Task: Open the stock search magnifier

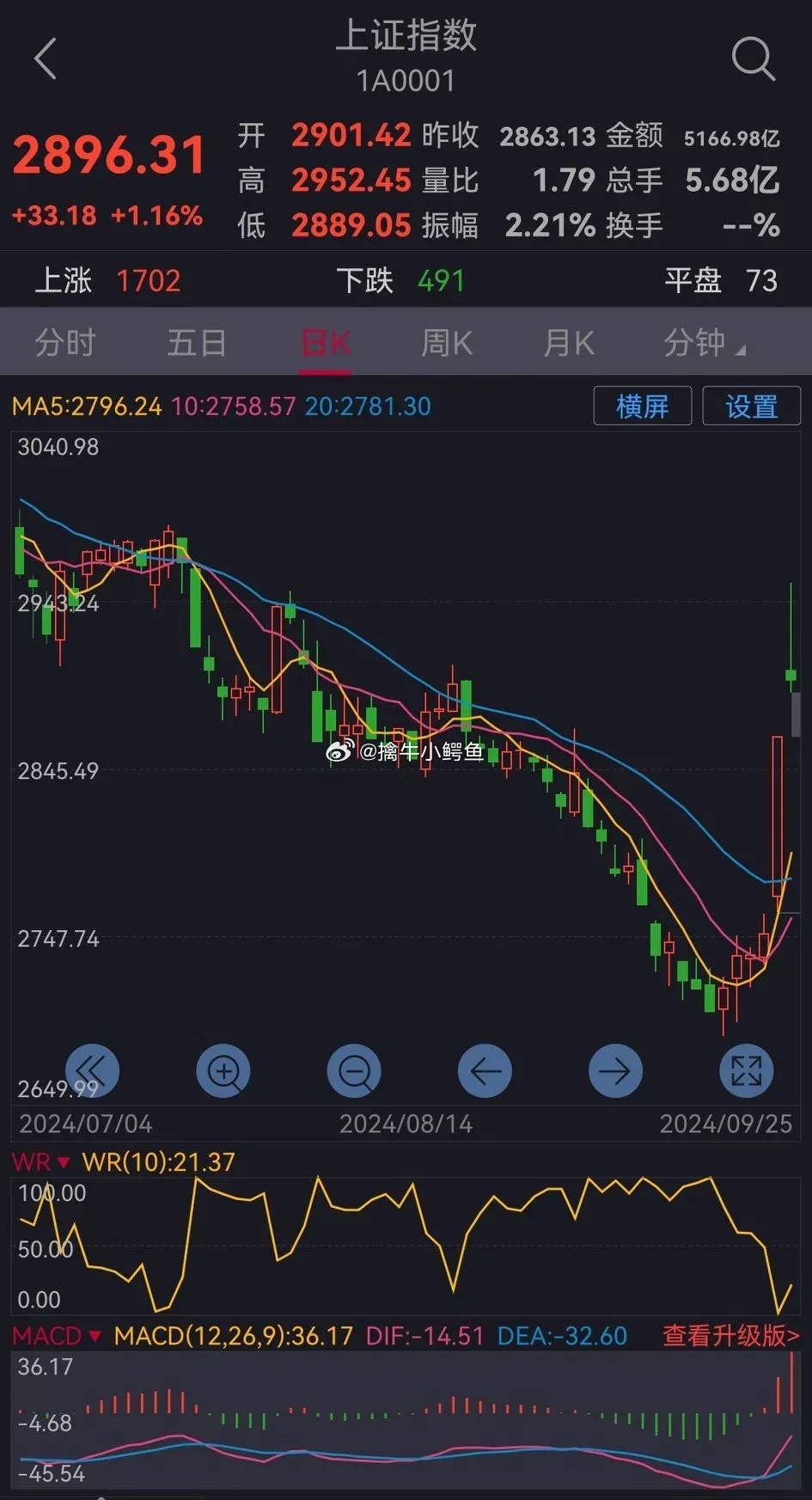Action: tap(754, 58)
